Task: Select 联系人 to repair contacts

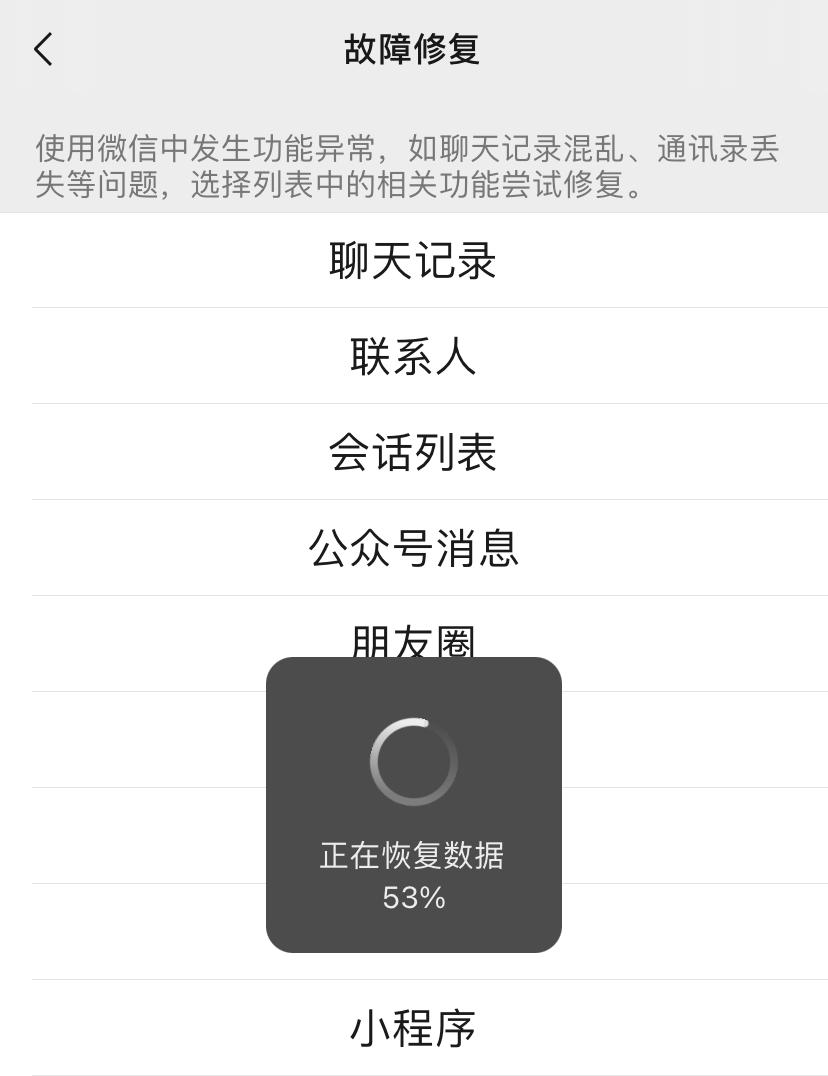Action: click(x=413, y=355)
